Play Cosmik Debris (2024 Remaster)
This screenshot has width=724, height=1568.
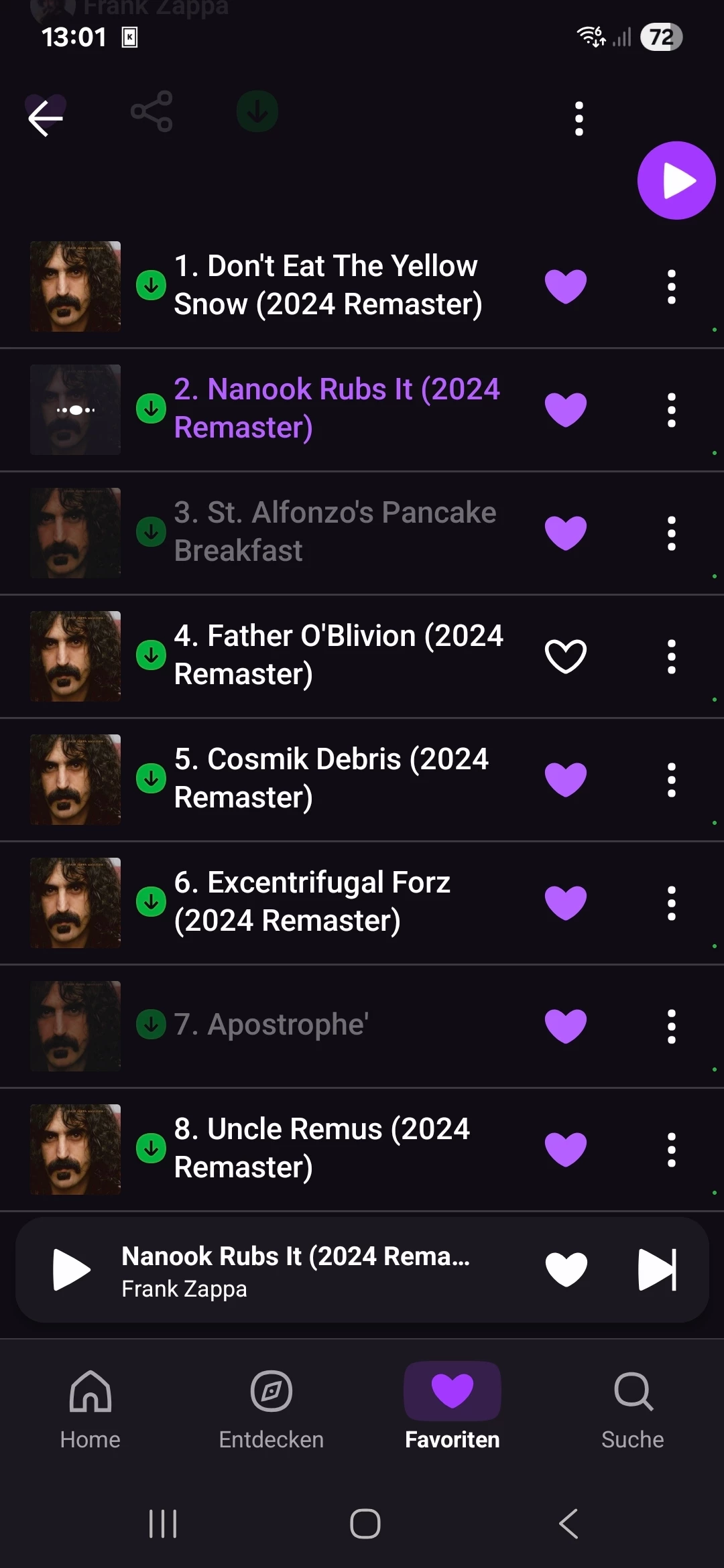point(331,779)
